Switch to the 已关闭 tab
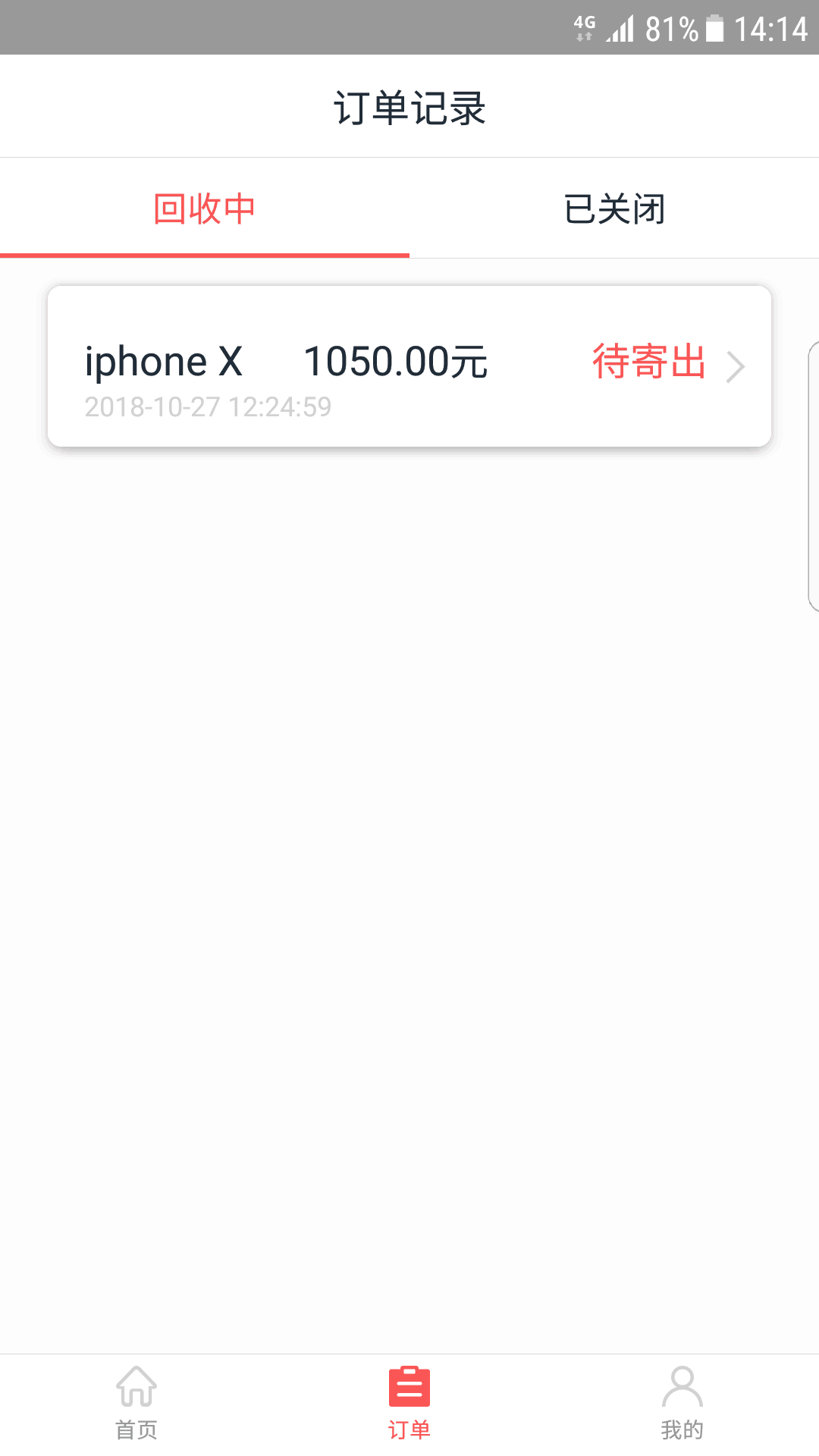Image resolution: width=819 pixels, height=1456 pixels. pyautogui.click(x=614, y=209)
